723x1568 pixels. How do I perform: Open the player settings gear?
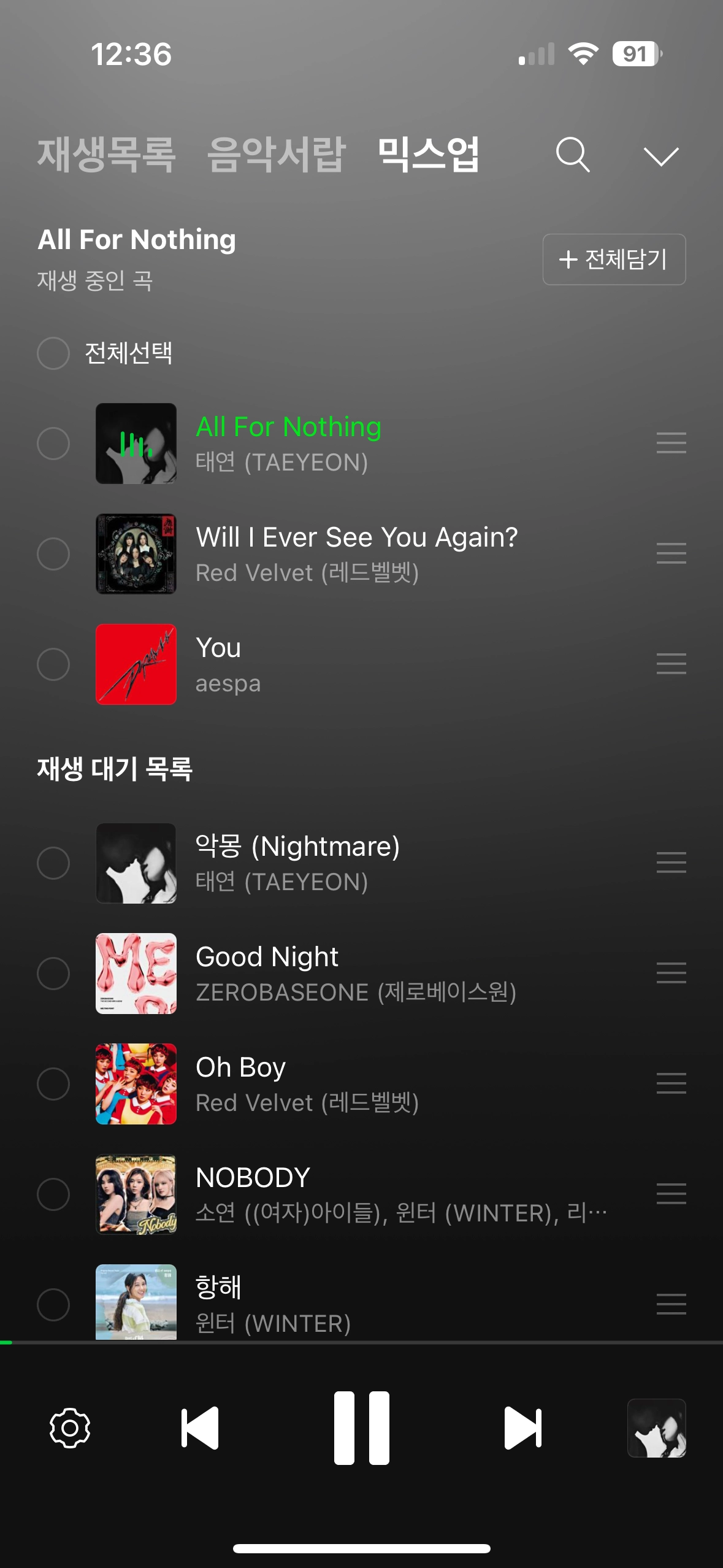70,1428
